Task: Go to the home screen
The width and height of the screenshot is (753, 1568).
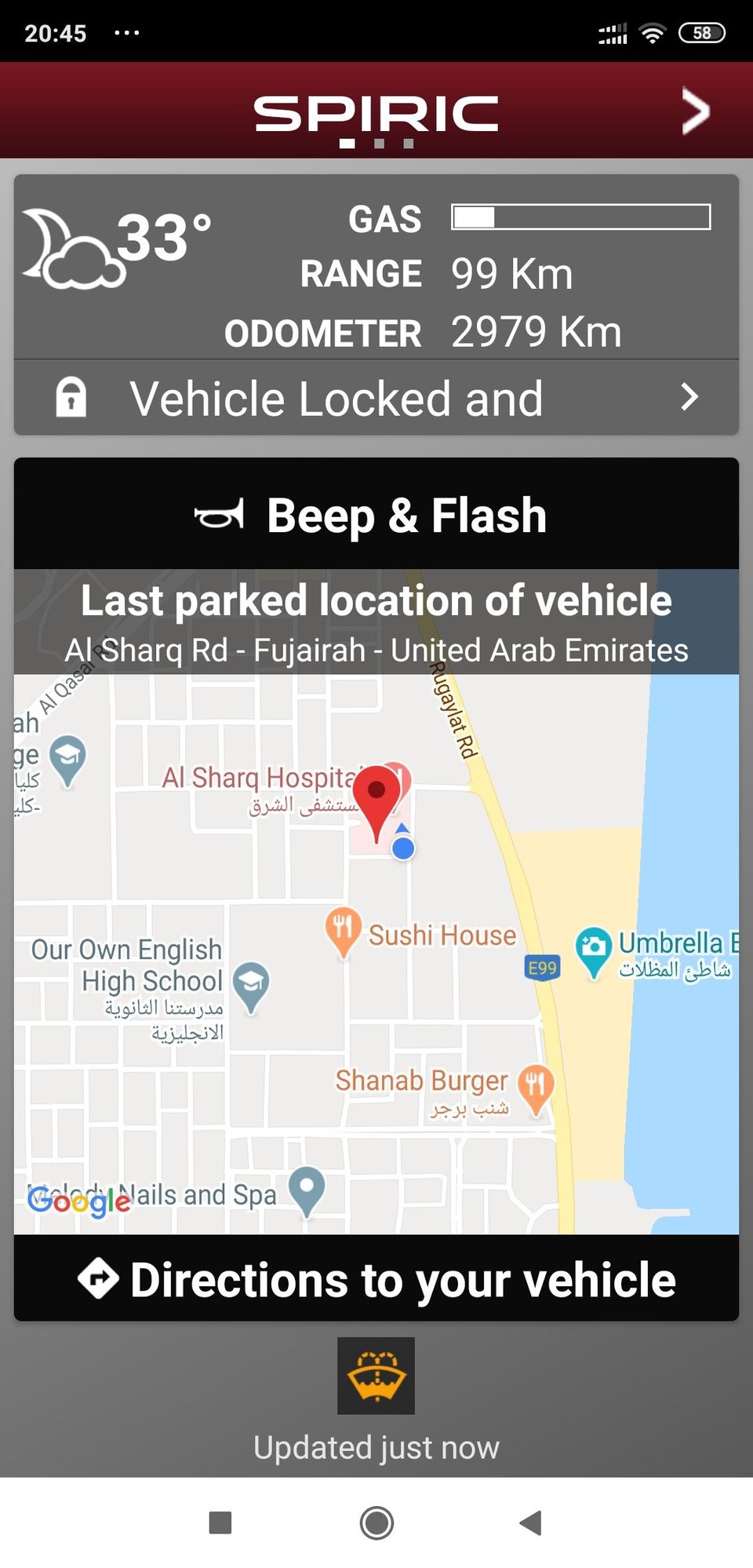Action: (x=376, y=1523)
